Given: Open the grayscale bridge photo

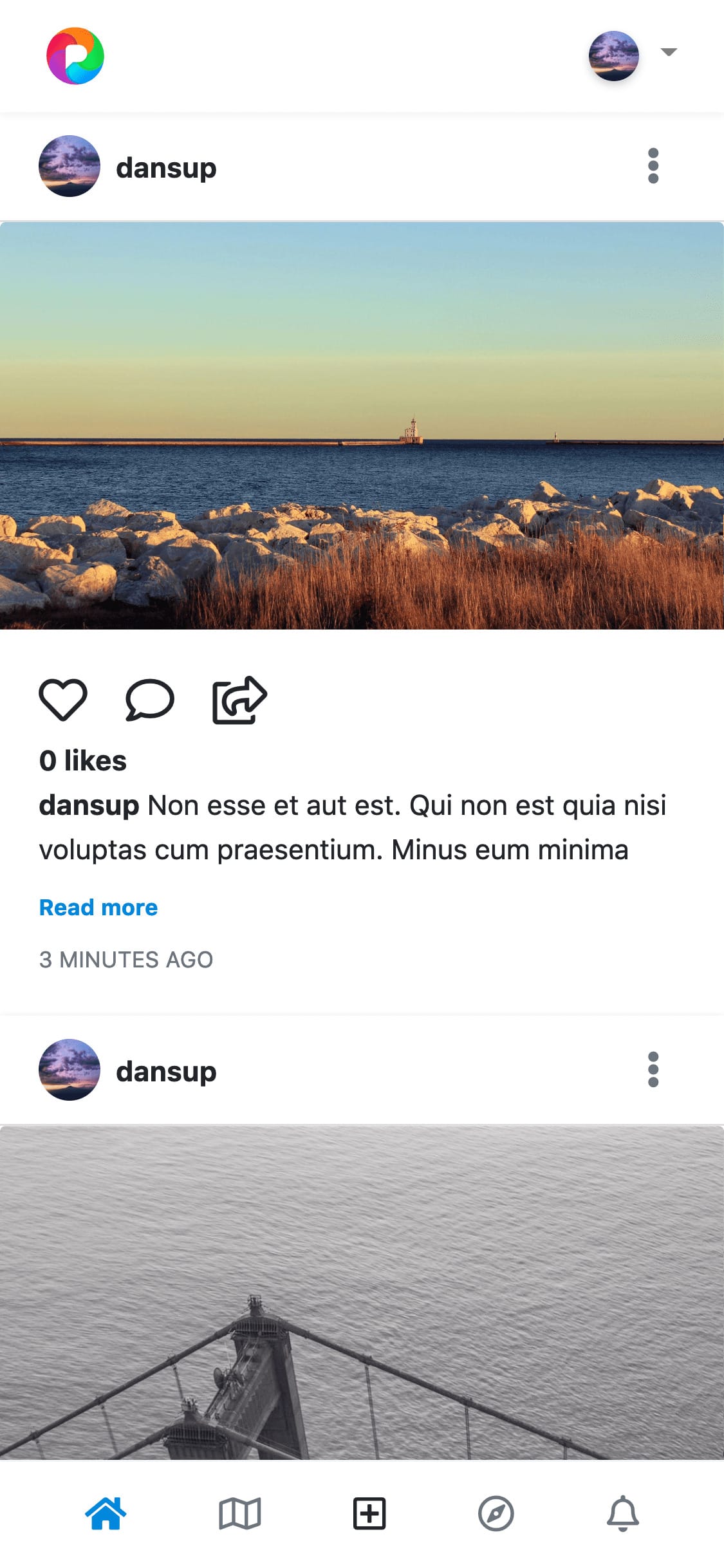Looking at the screenshot, I should point(362,1291).
